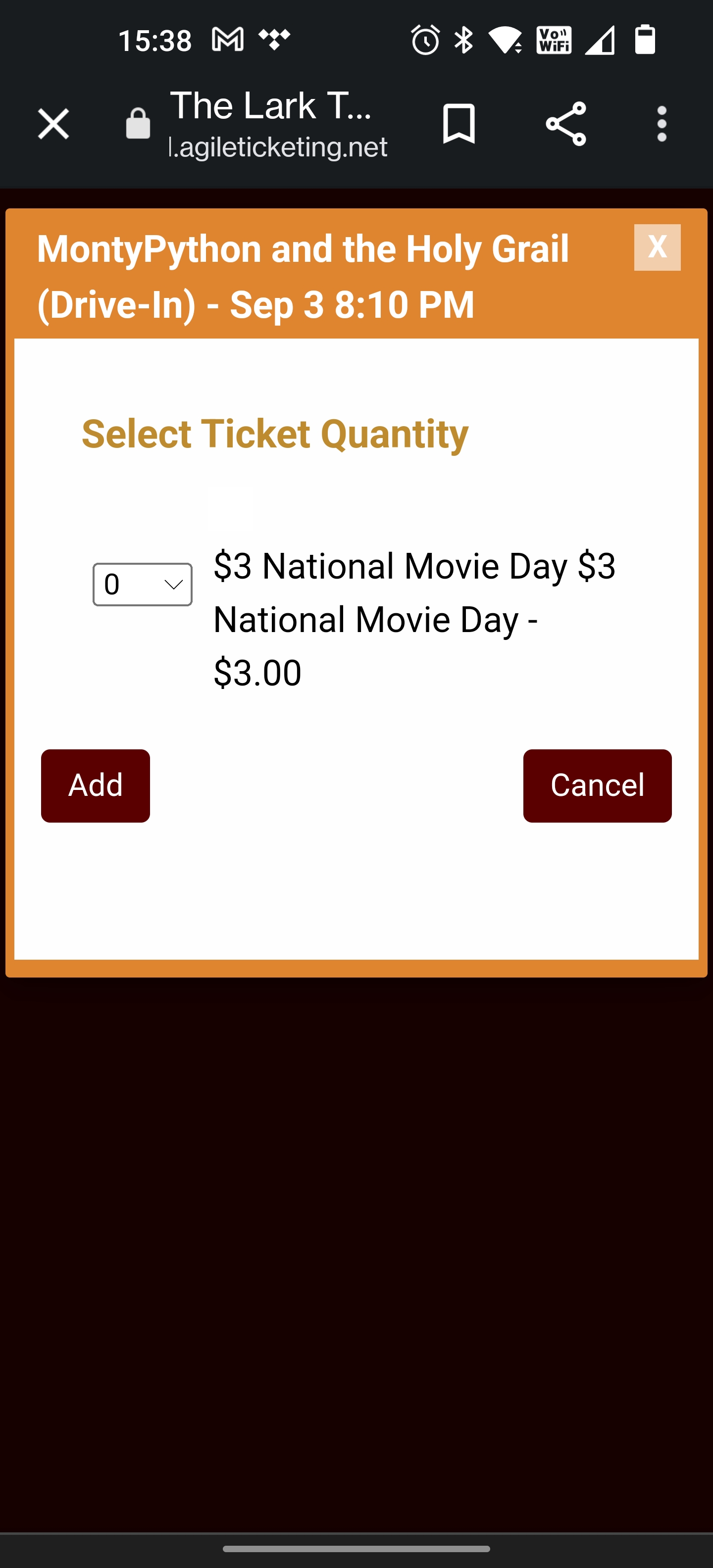Bookmark this page

click(458, 124)
